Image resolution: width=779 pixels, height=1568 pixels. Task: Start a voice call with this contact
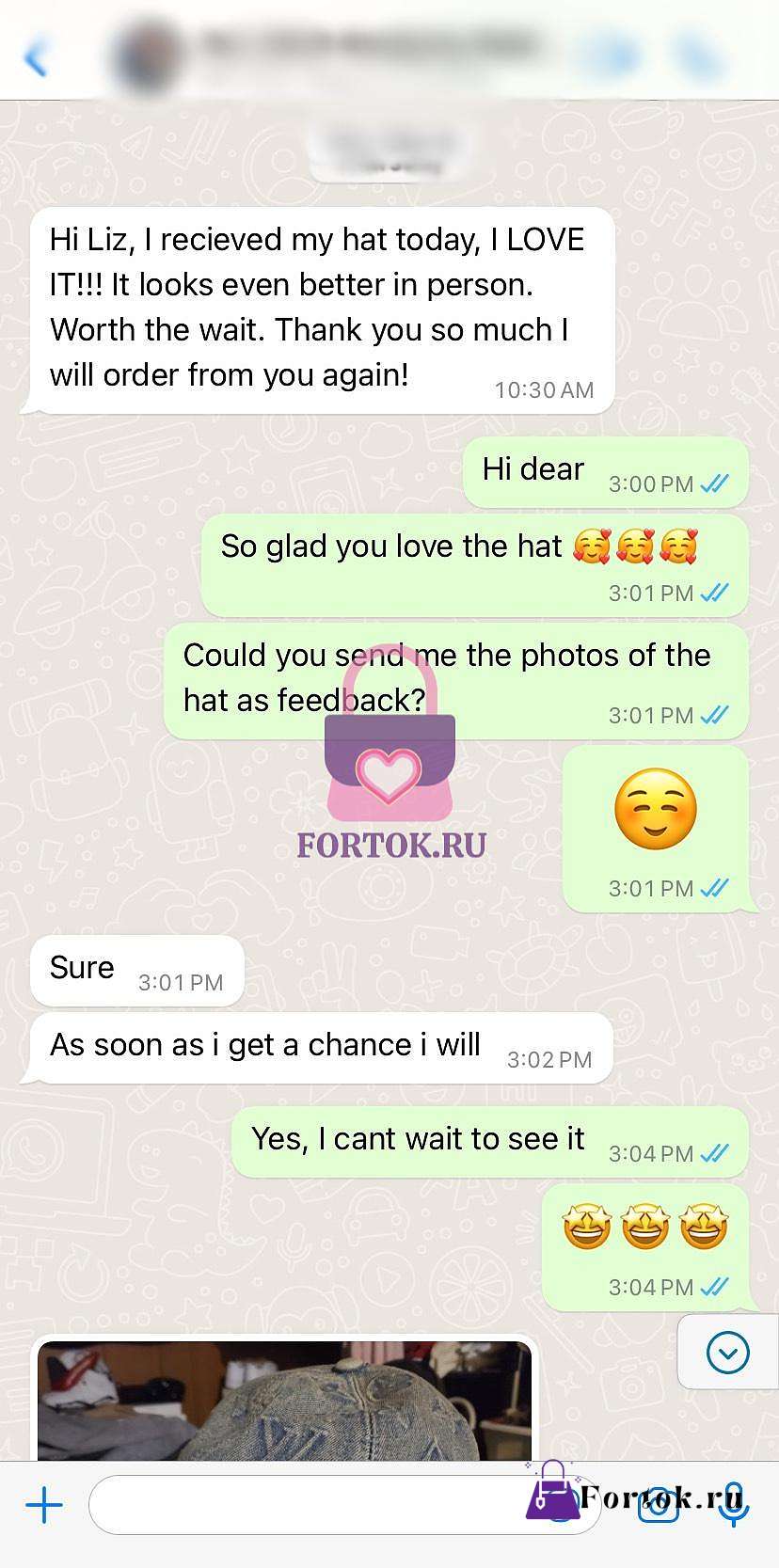click(702, 57)
